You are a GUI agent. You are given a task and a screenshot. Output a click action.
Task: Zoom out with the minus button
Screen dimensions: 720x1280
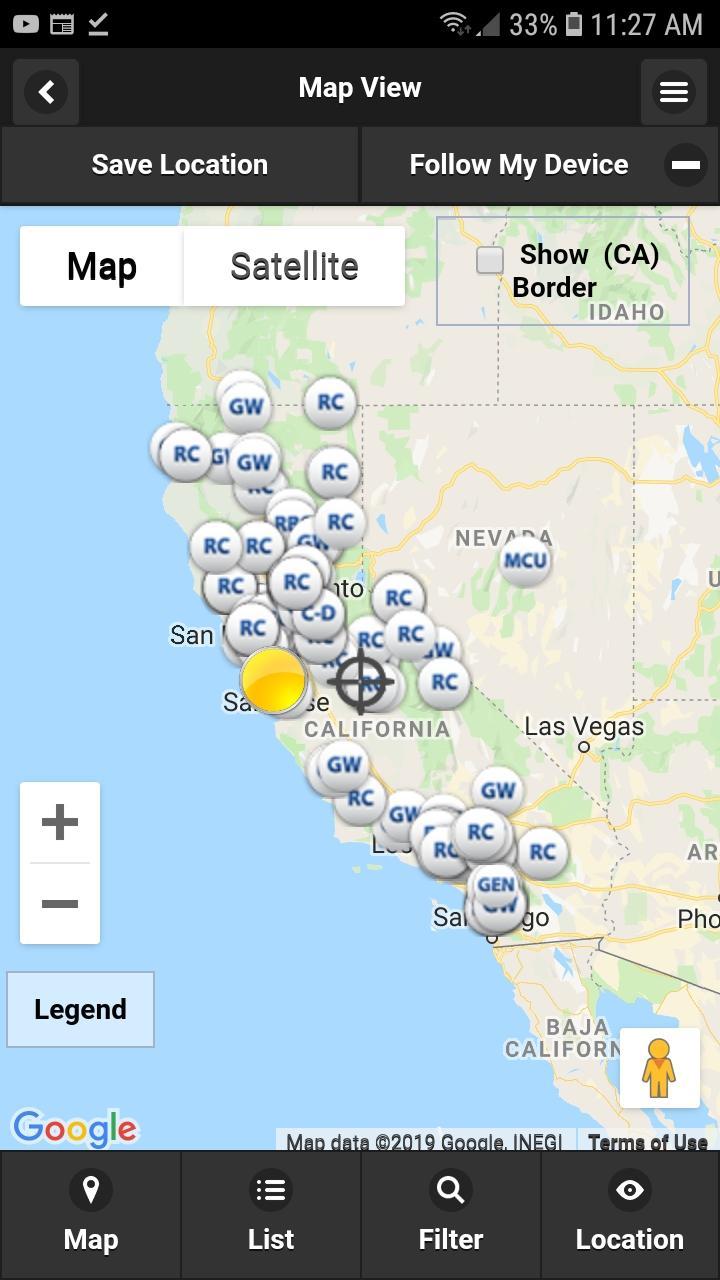click(60, 903)
